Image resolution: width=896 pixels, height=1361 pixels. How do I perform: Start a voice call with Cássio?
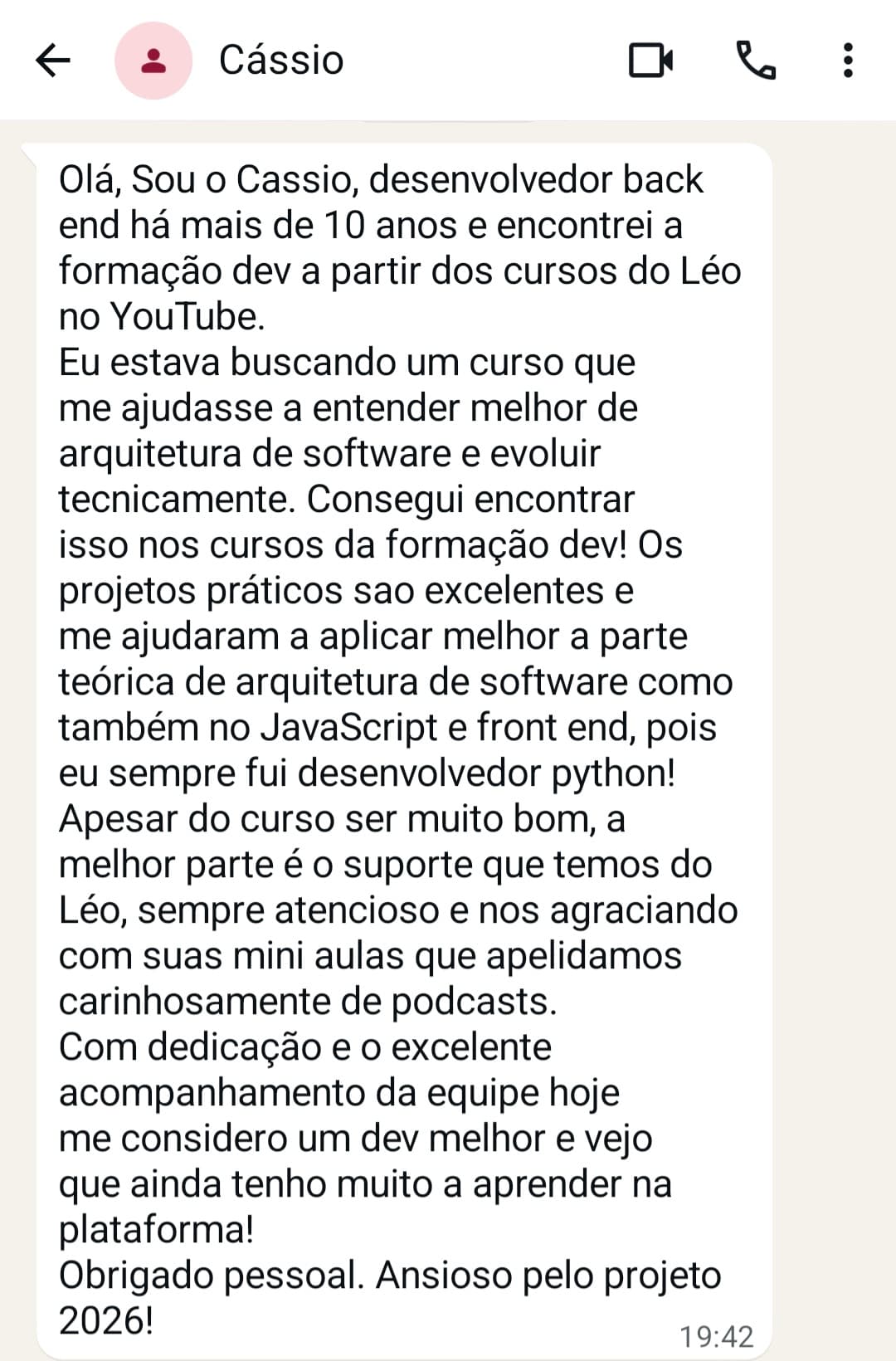755,61
